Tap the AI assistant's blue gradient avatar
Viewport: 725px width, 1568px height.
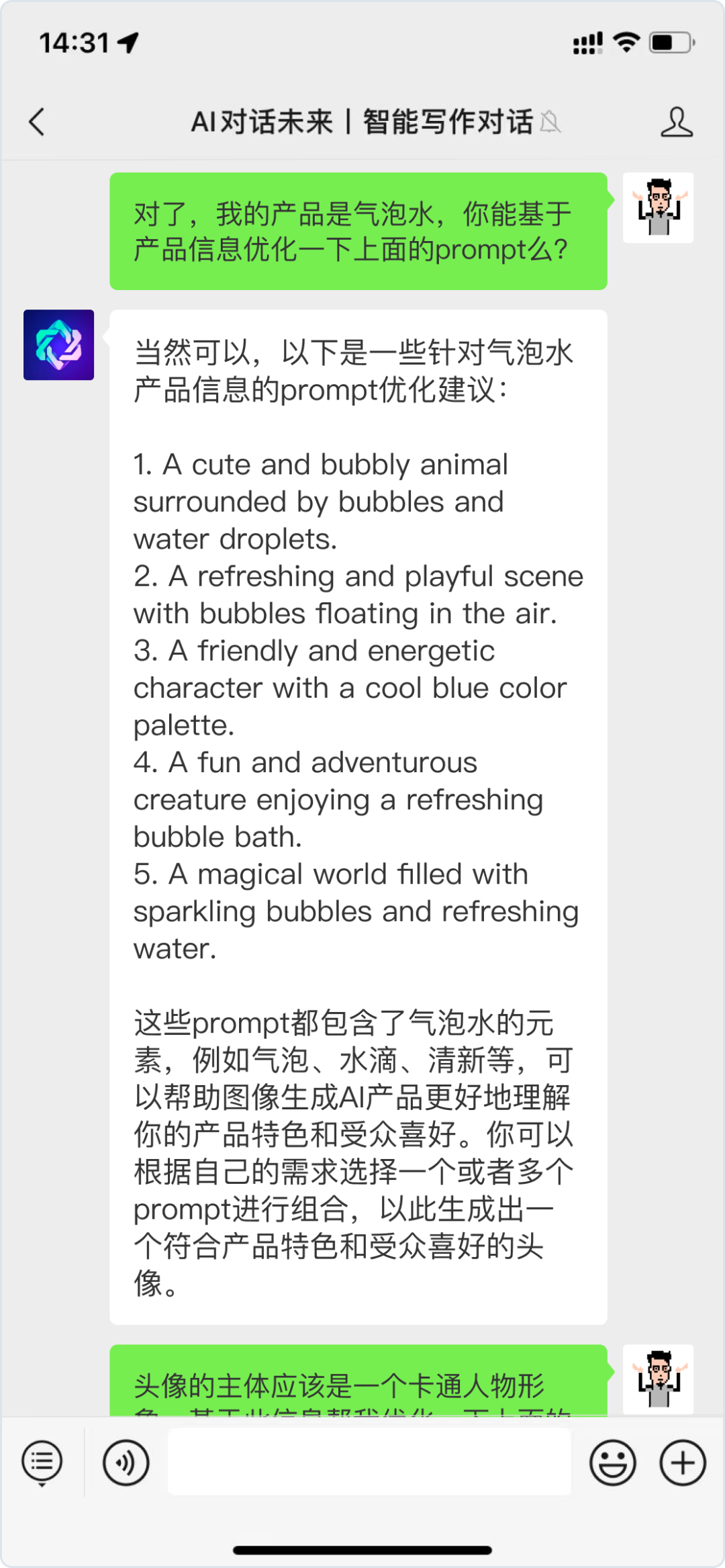tap(60, 344)
